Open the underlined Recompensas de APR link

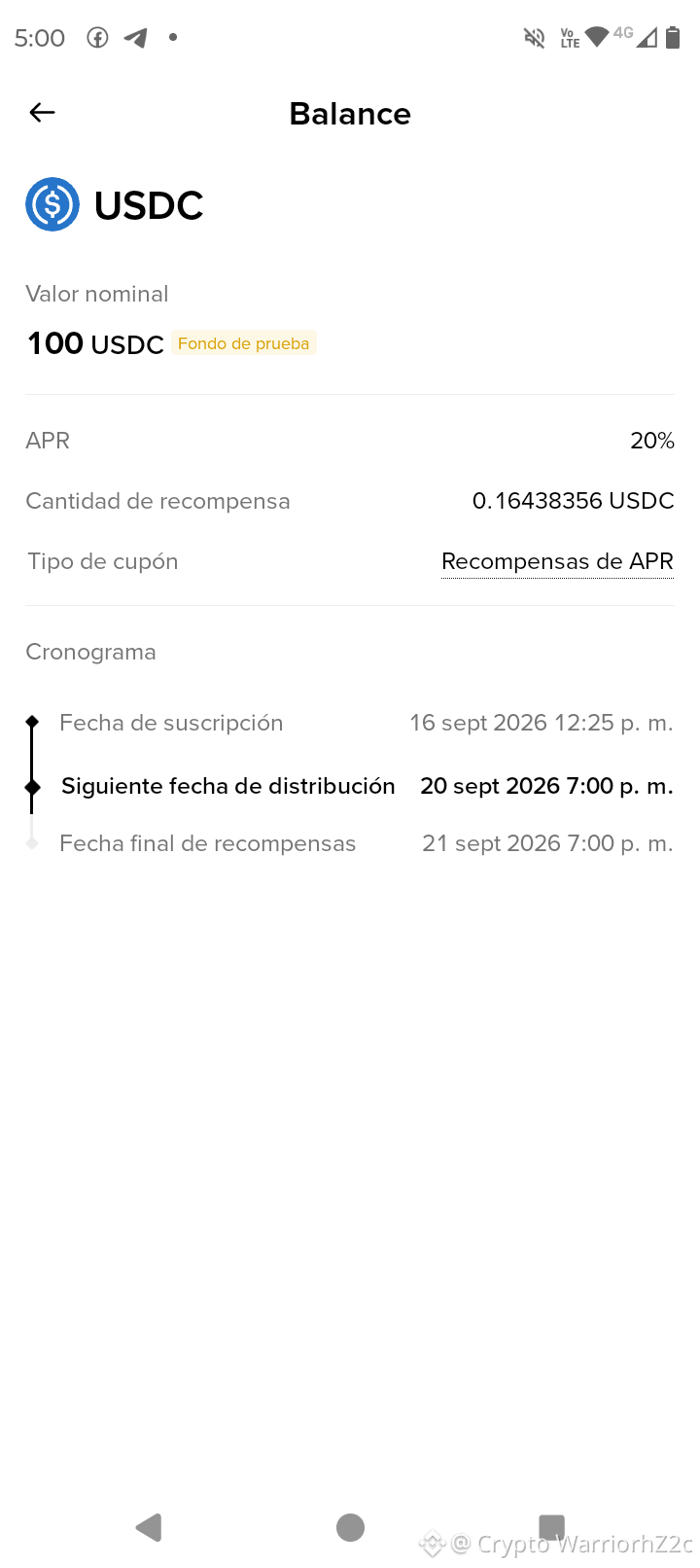(x=557, y=561)
